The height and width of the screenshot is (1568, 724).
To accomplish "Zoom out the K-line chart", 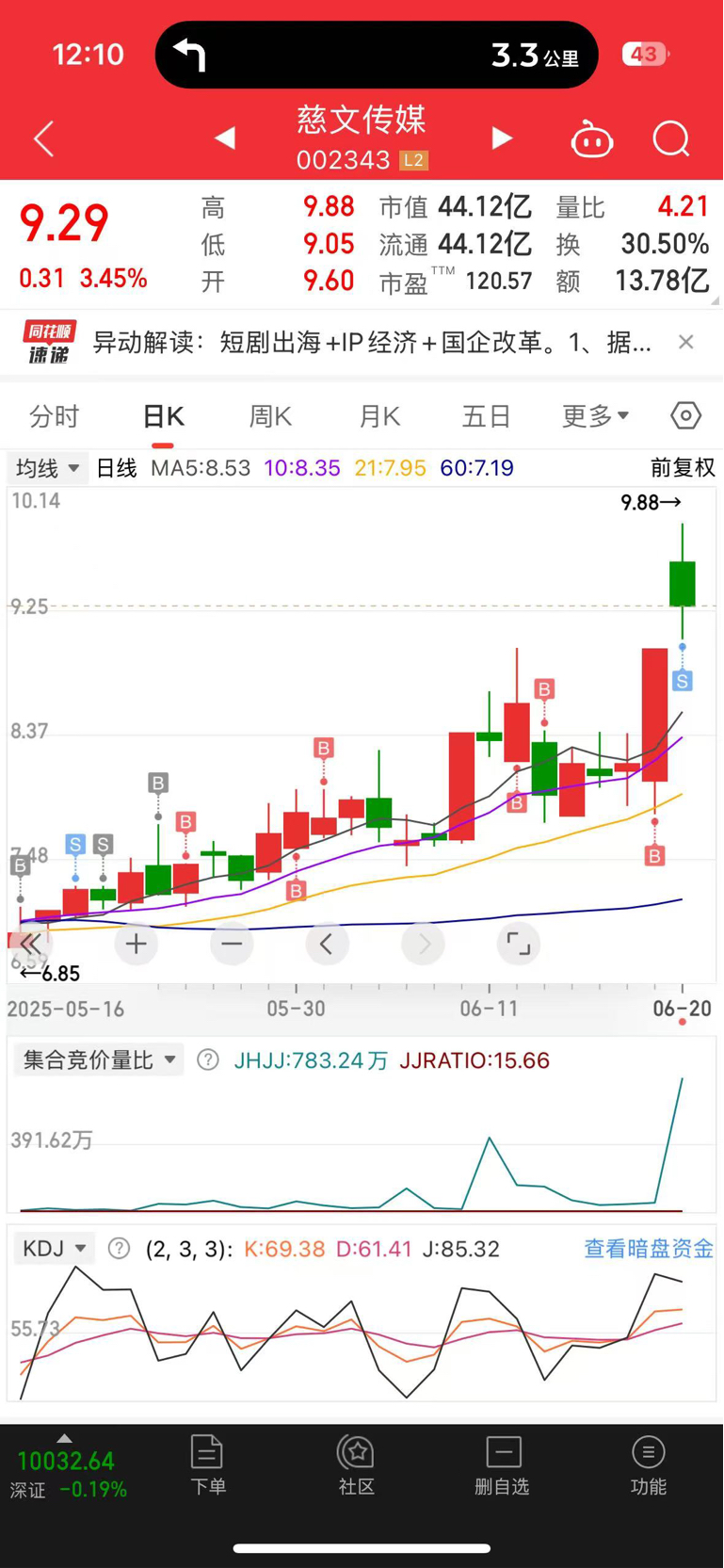I will (232, 944).
